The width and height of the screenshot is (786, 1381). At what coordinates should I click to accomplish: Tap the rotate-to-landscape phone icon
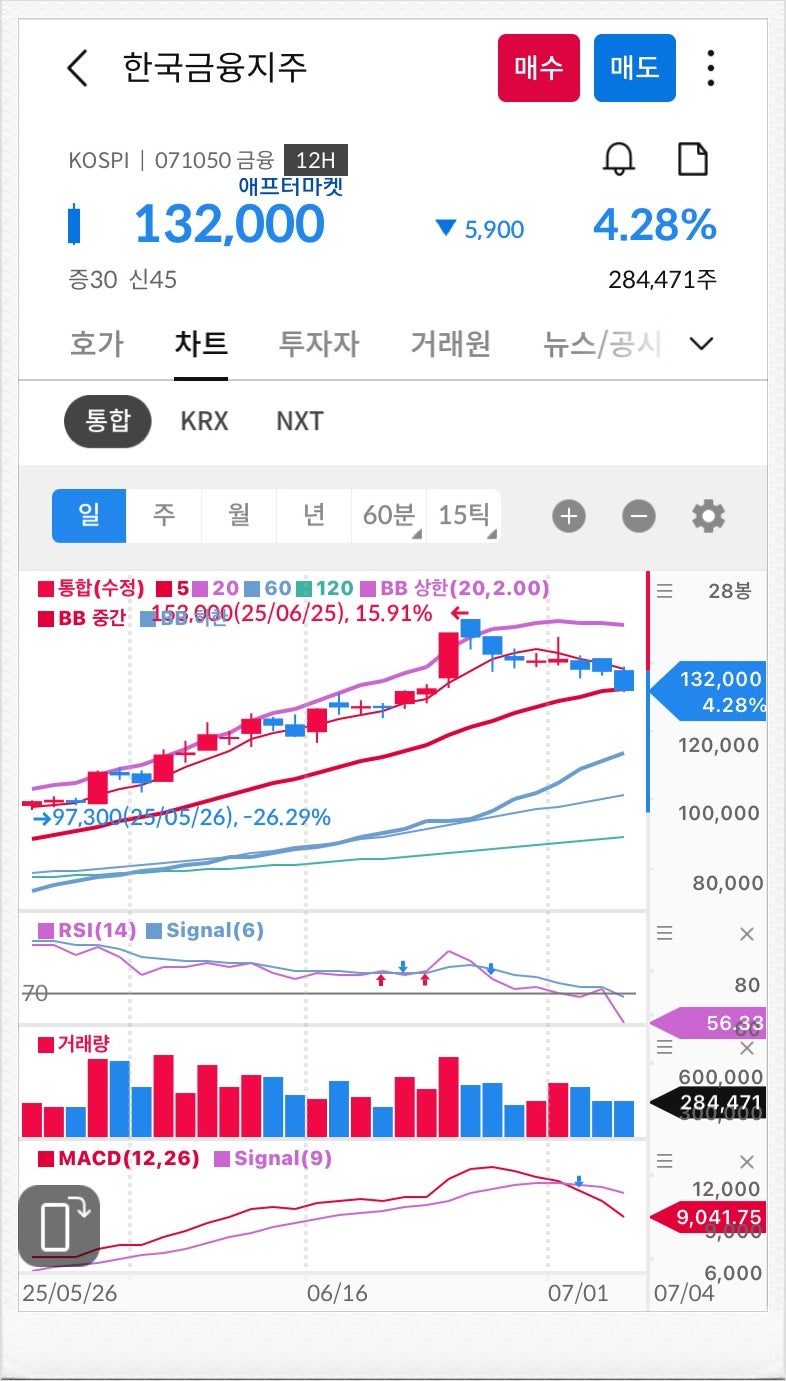57,1222
